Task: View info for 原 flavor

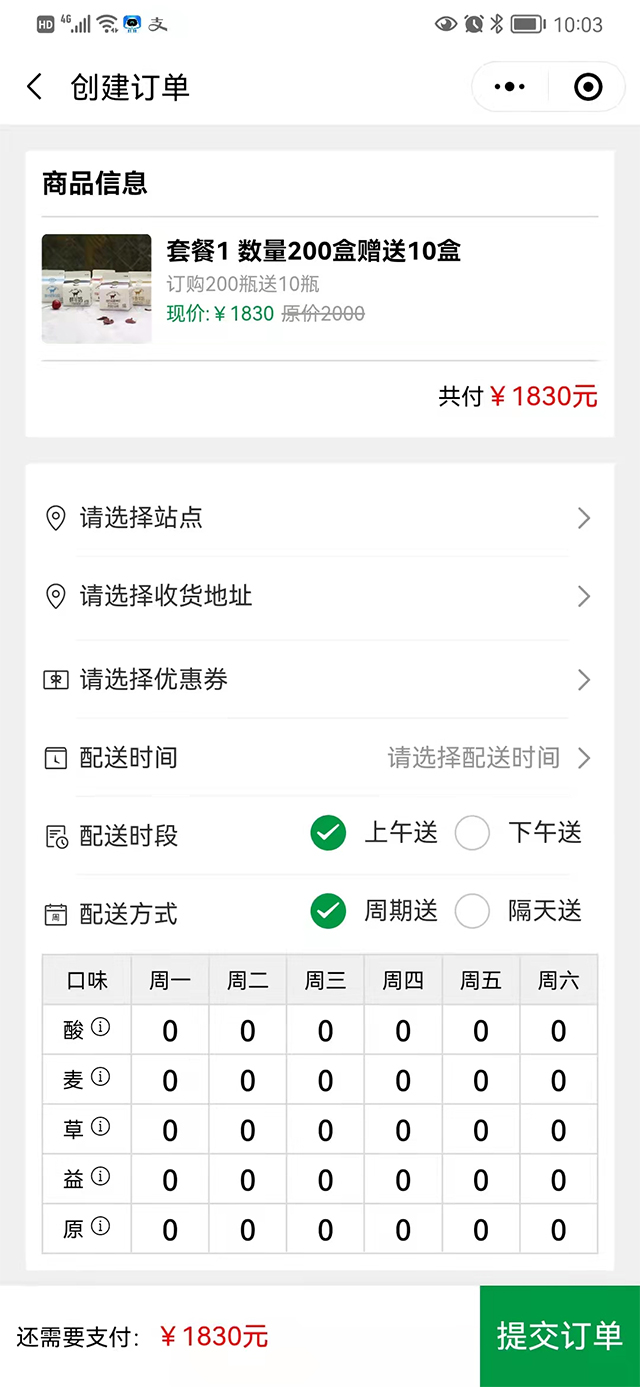Action: pyautogui.click(x=101, y=1227)
